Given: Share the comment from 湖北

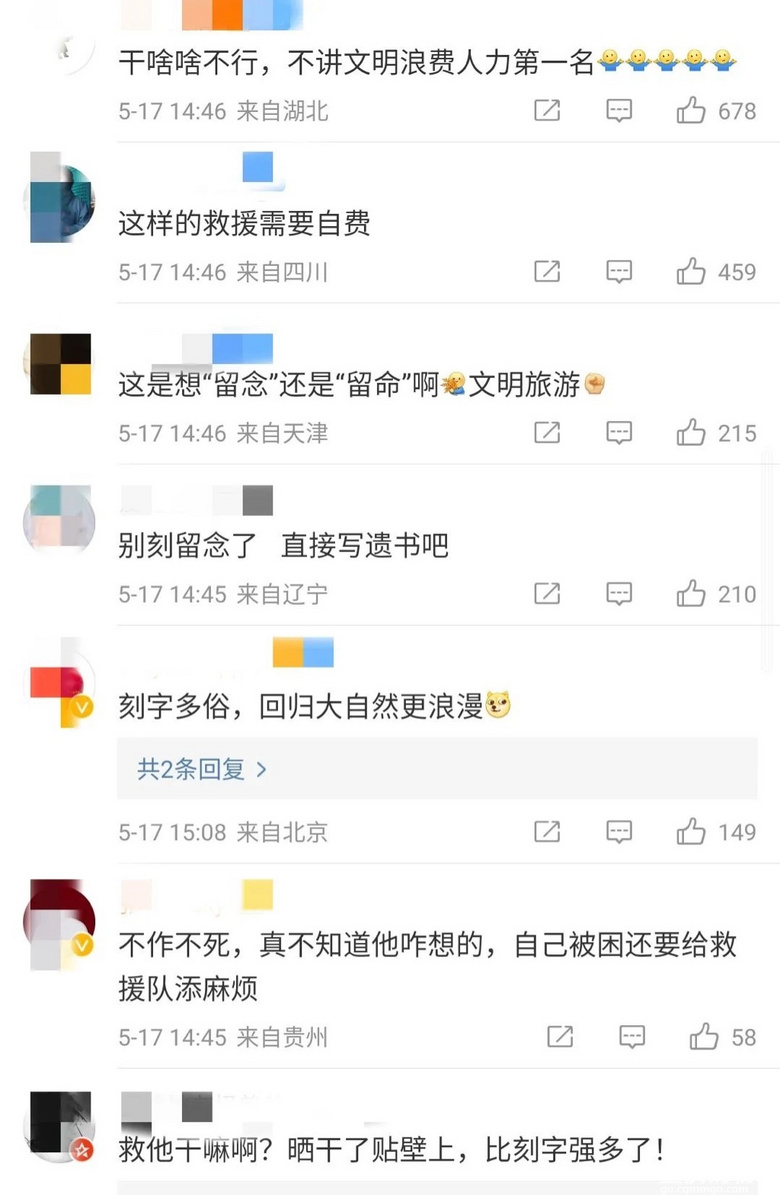Looking at the screenshot, I should (547, 111).
